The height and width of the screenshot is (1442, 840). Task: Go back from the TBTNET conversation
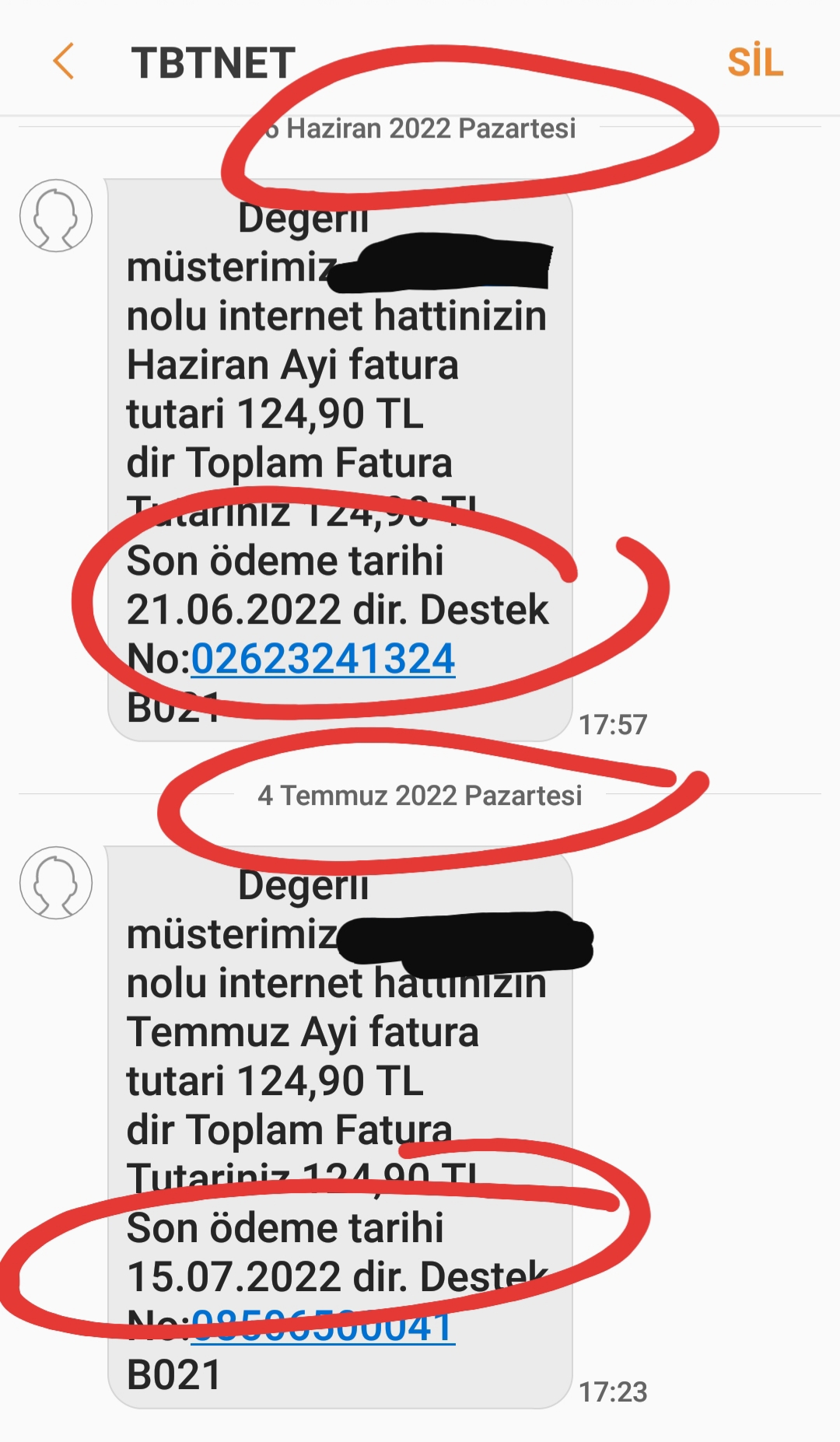pos(63,61)
